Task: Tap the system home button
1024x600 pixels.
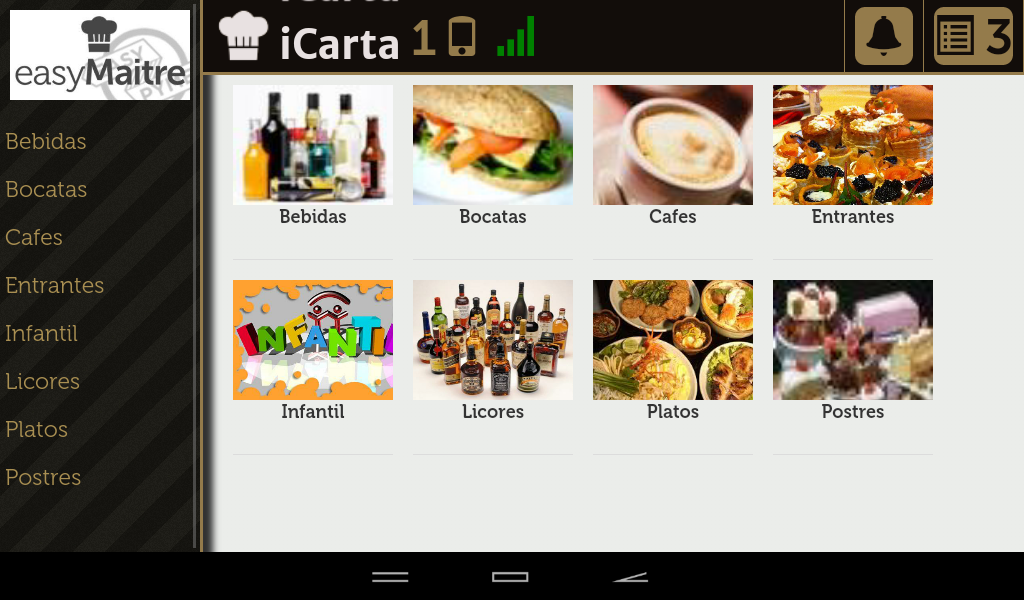Action: click(510, 577)
